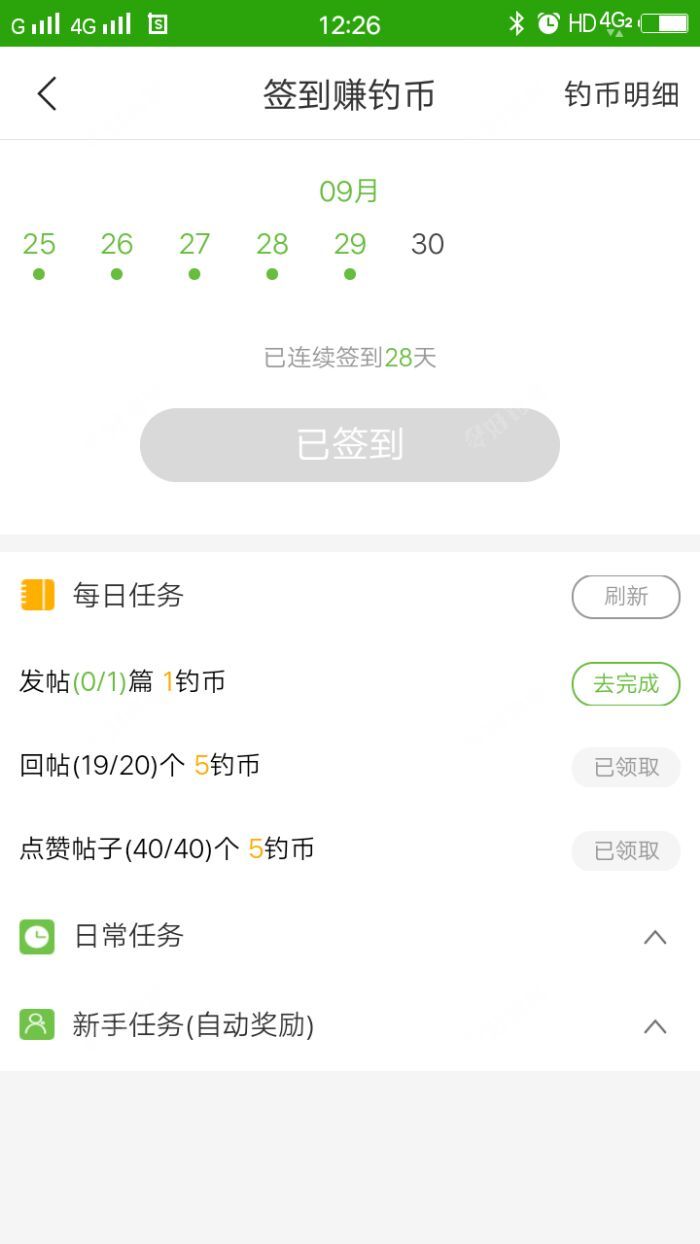Viewport: 700px width, 1244px height.
Task: Refresh daily tasks with 刷新
Action: (625, 597)
